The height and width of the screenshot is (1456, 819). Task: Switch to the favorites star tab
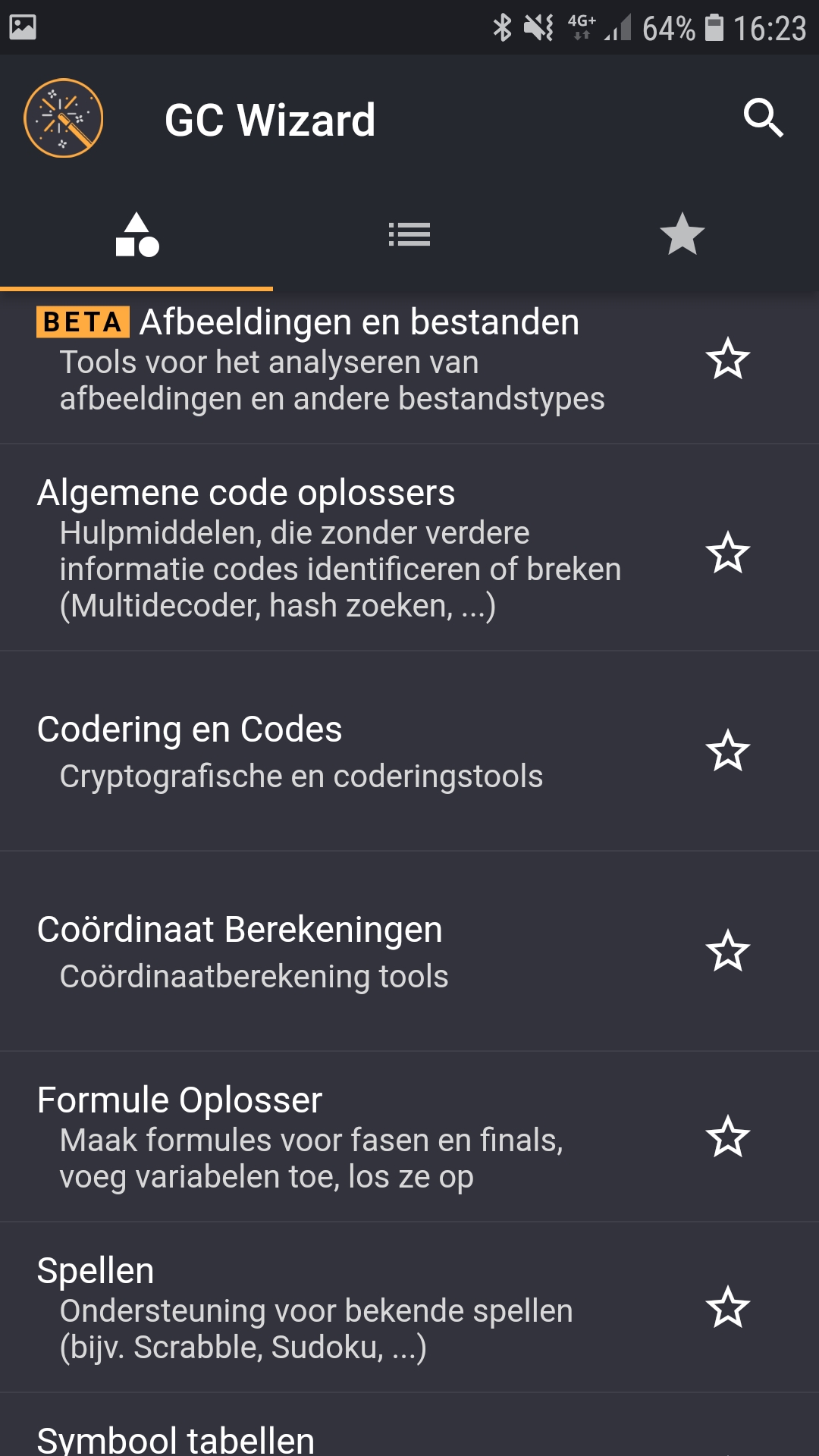tap(682, 234)
